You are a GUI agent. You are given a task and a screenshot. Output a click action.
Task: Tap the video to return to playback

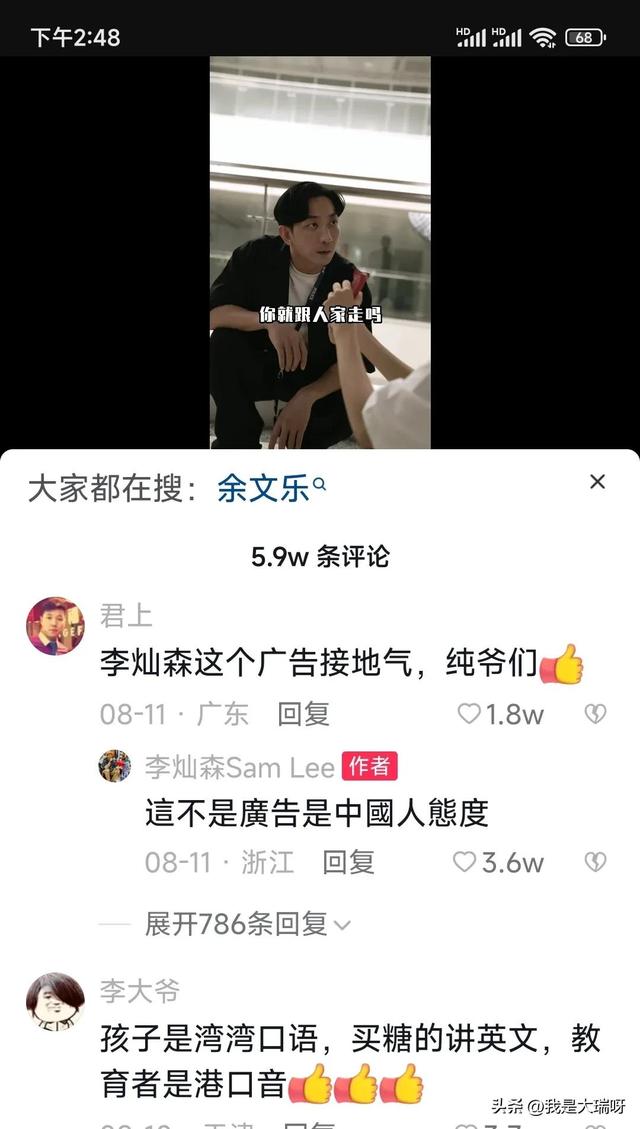pyautogui.click(x=320, y=252)
